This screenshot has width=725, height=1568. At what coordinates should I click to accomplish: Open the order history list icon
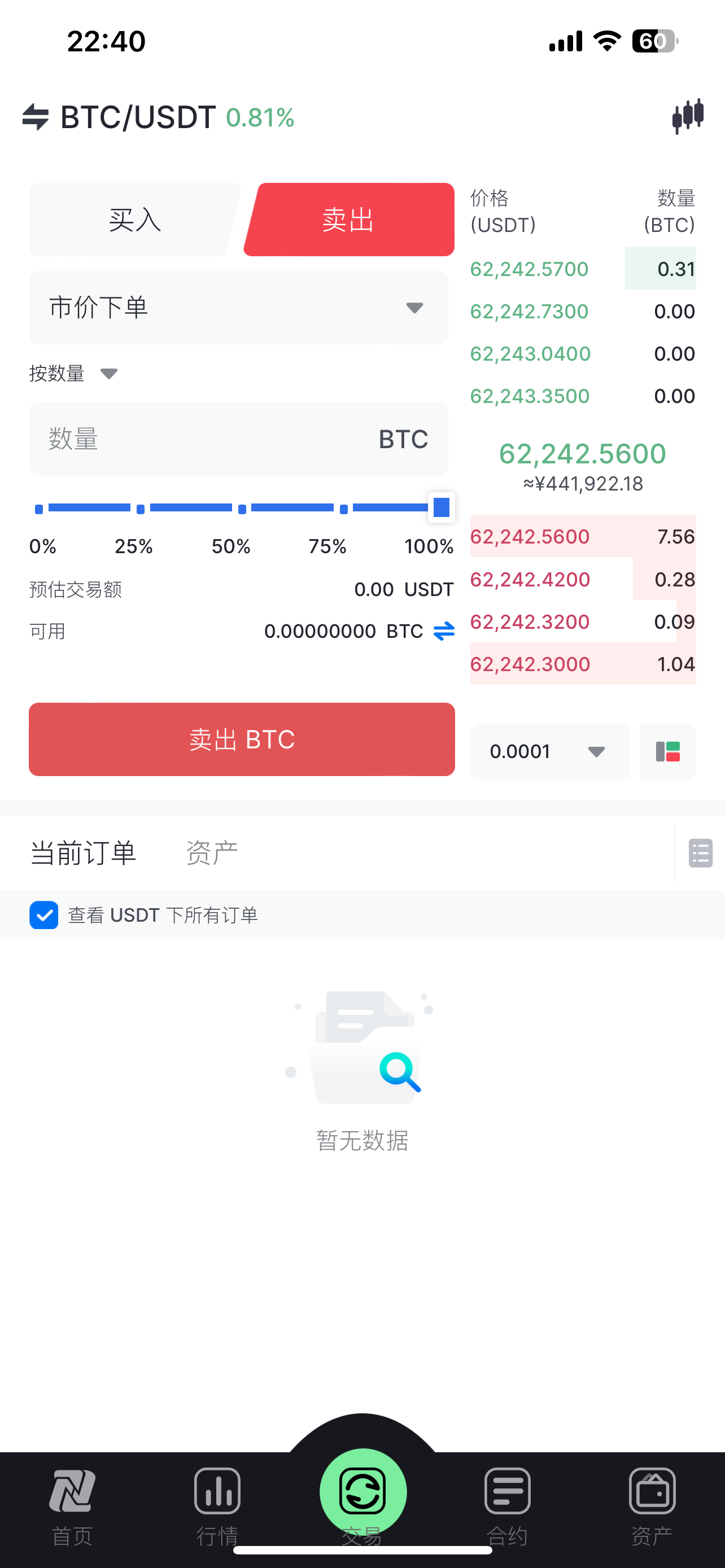click(x=700, y=853)
